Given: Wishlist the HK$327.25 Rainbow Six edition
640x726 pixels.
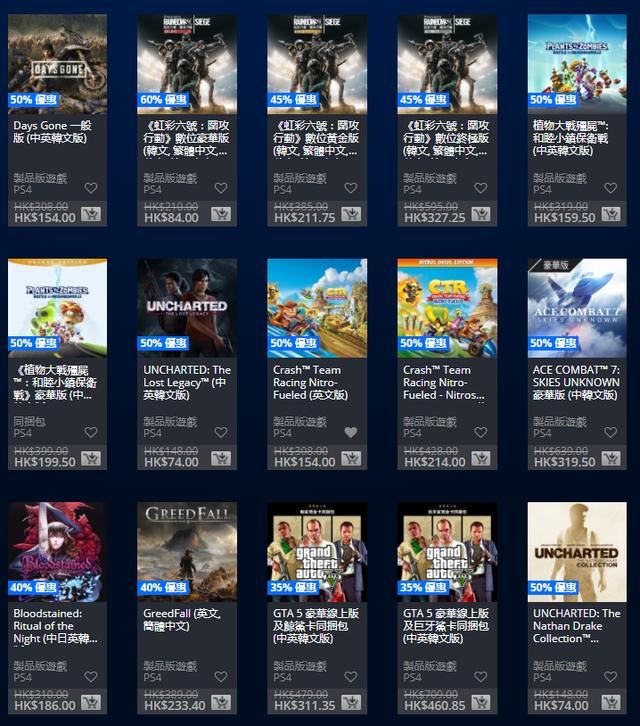Looking at the screenshot, I should (x=481, y=188).
